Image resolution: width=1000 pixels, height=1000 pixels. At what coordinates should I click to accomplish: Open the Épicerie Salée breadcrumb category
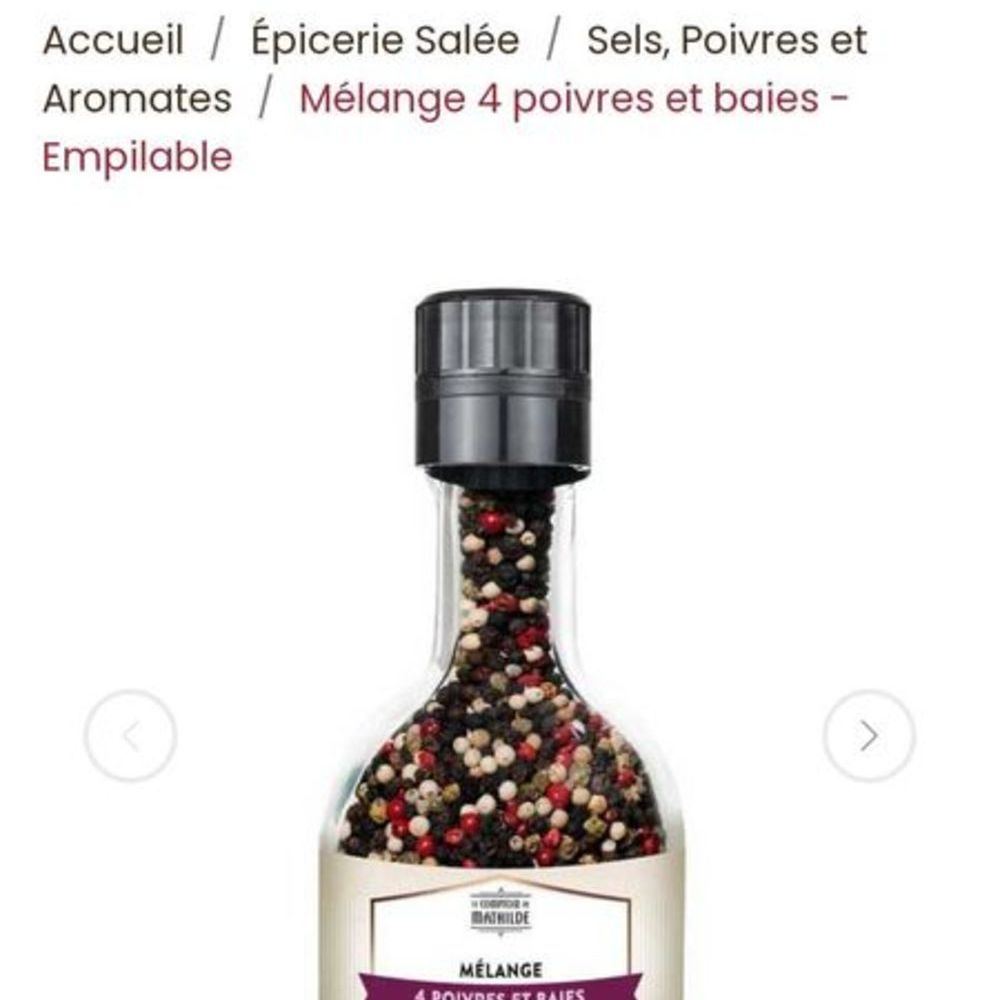pos(385,41)
